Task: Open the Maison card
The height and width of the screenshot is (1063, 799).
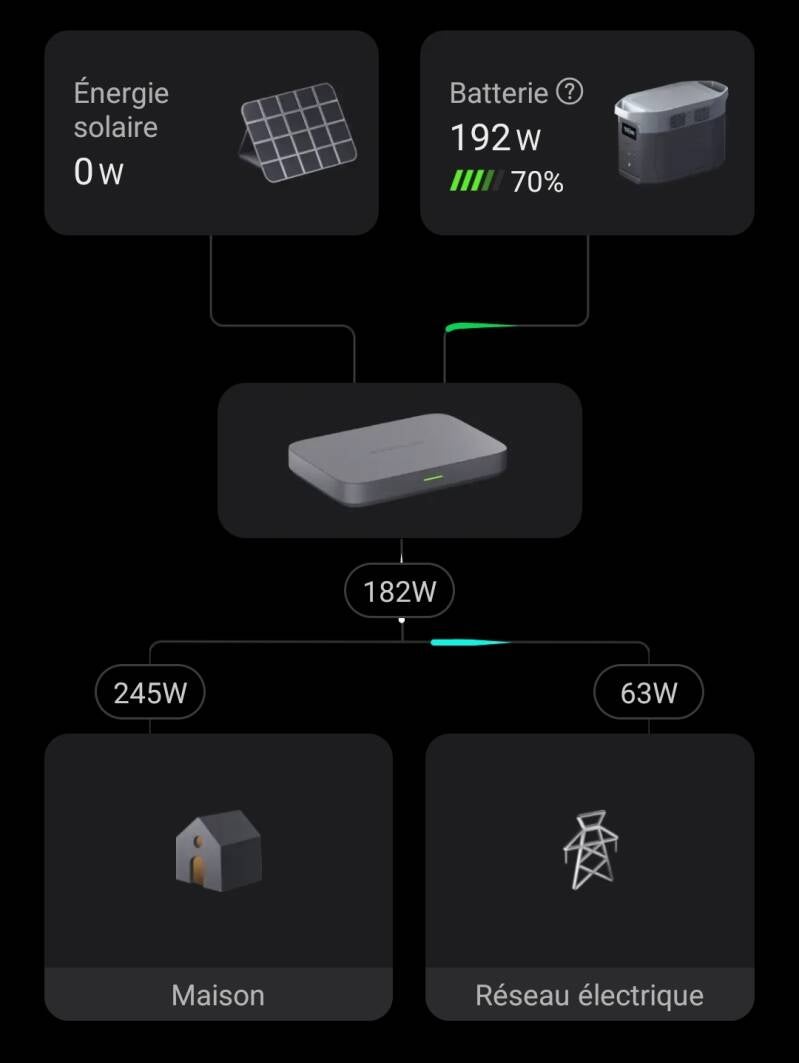Action: coord(218,875)
